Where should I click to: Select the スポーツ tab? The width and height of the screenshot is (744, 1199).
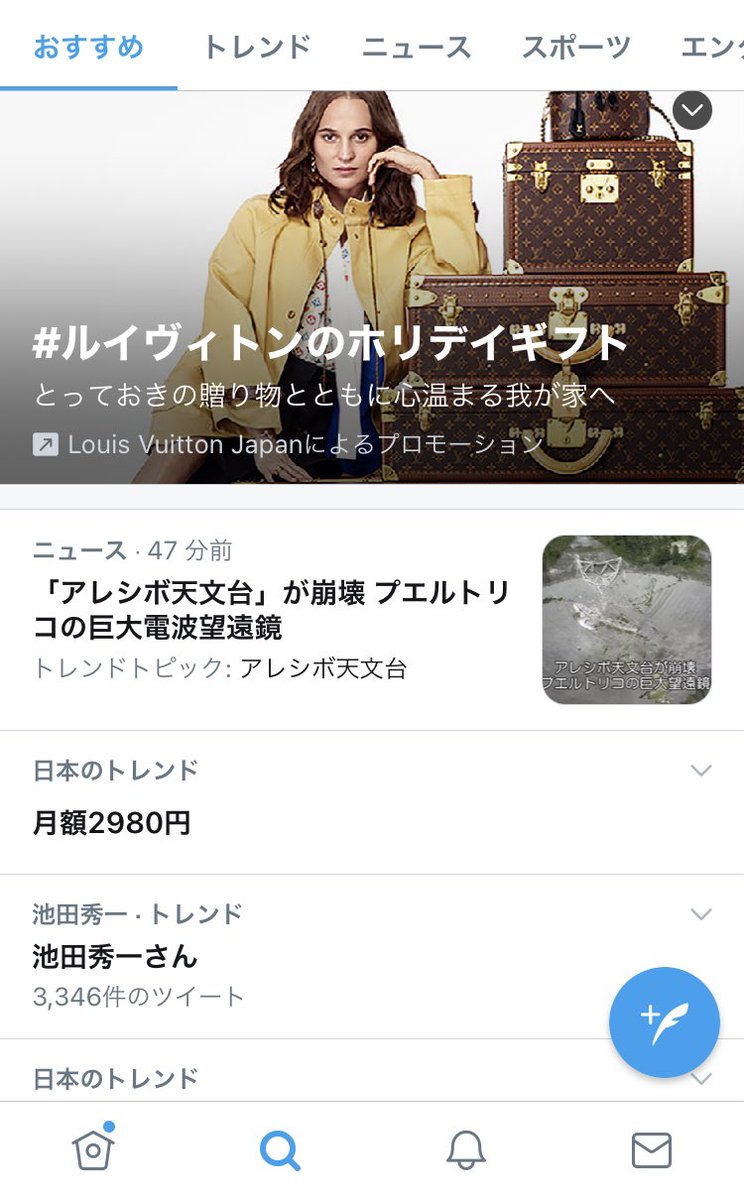576,46
